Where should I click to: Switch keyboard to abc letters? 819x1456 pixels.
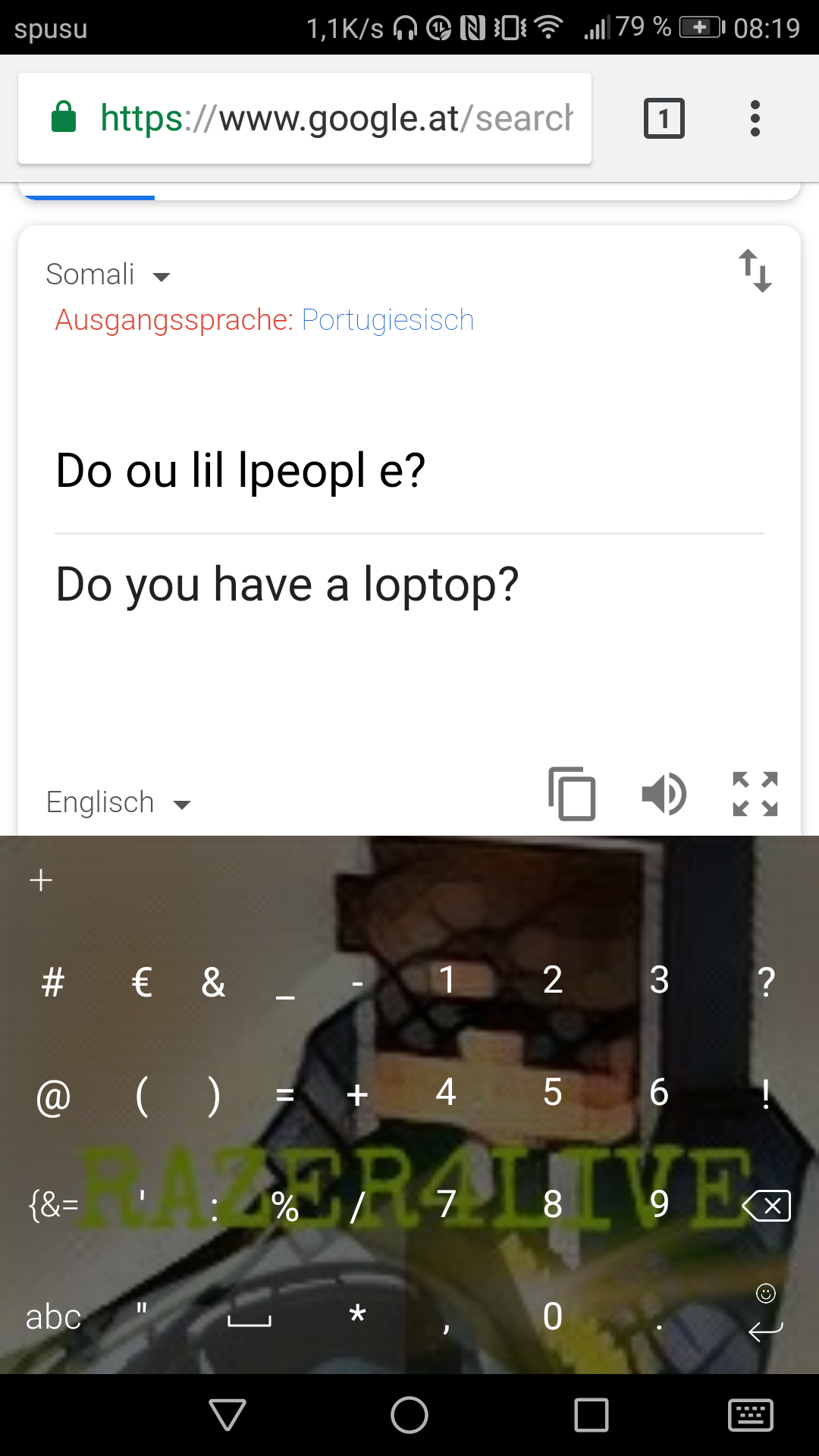pos(53,1317)
